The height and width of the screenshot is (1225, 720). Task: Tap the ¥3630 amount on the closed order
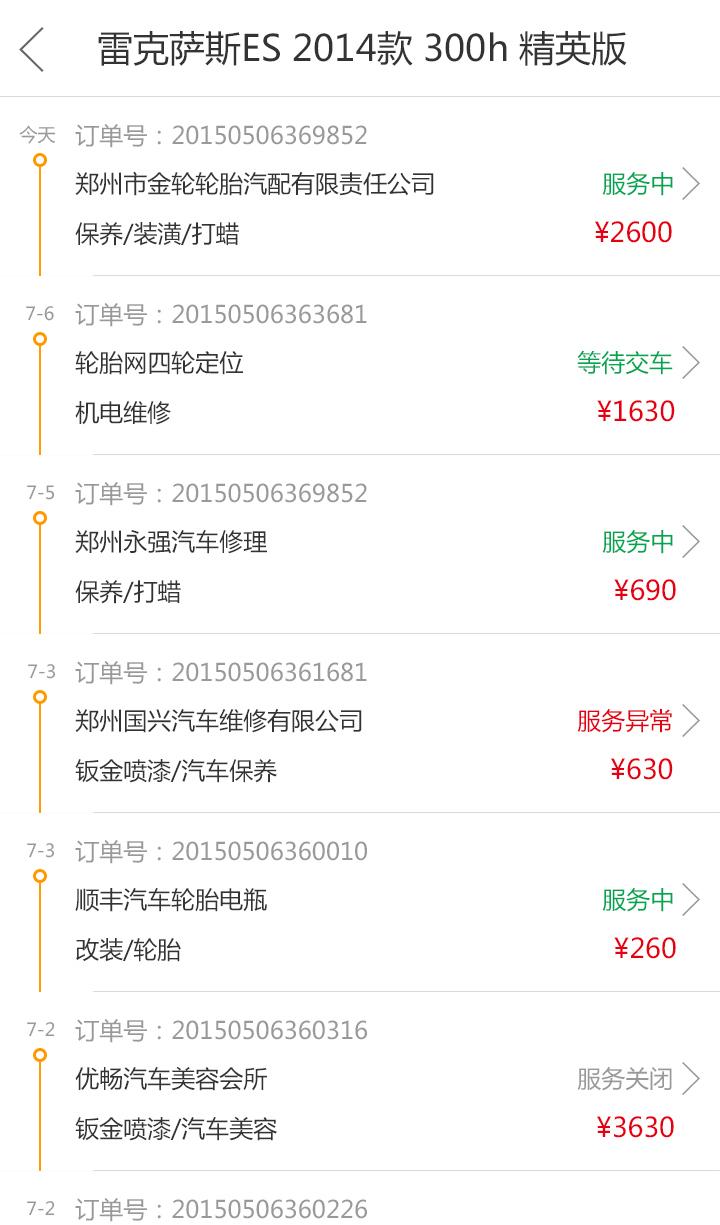pos(634,1127)
